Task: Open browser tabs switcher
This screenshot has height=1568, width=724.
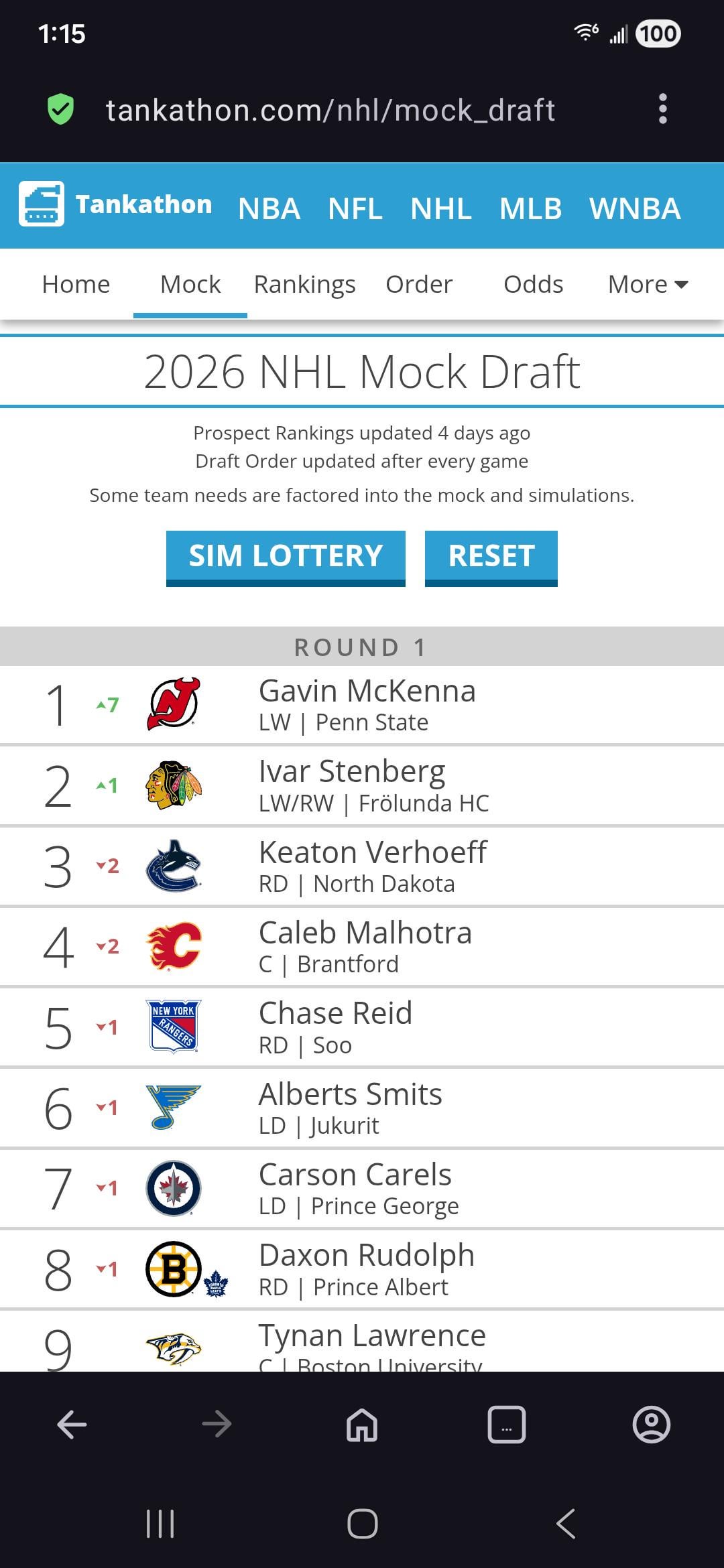Action: click(x=507, y=1424)
